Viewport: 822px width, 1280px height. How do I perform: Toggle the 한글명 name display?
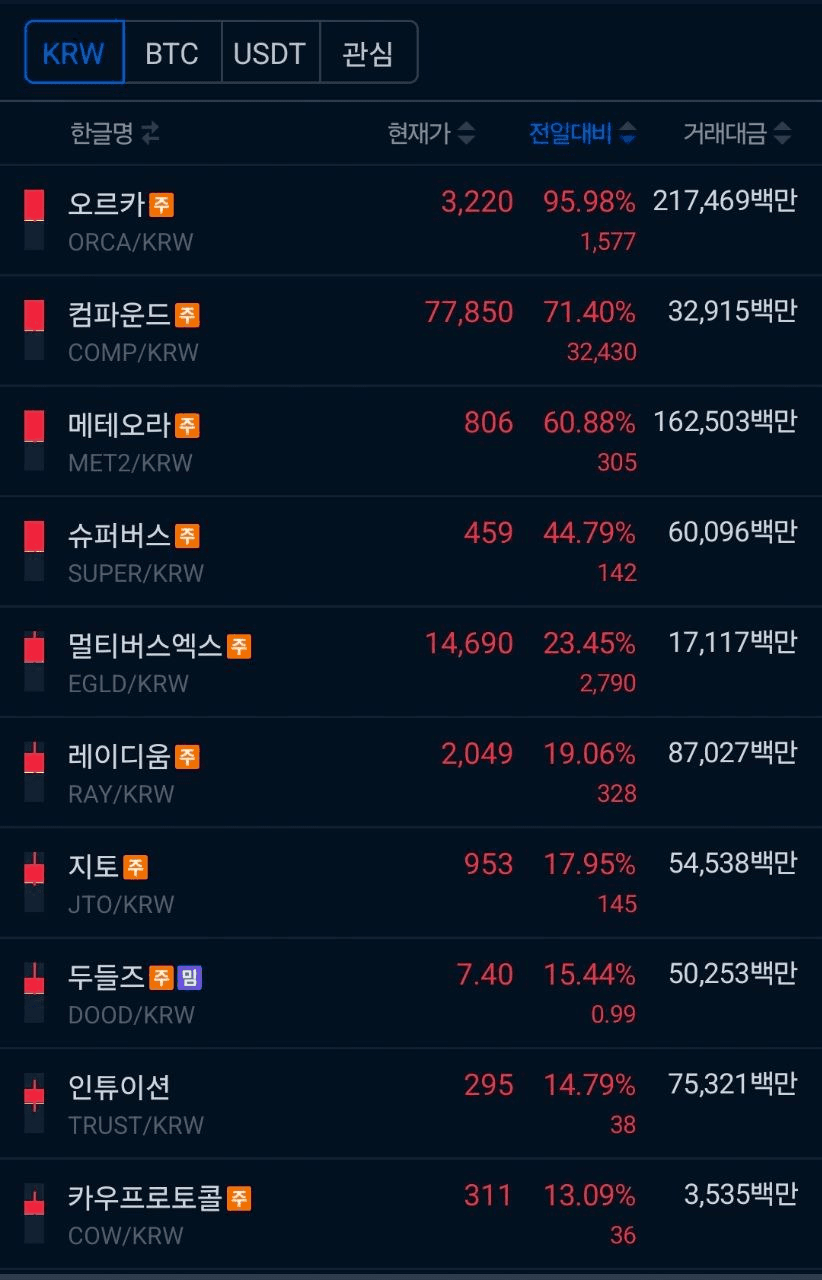114,133
